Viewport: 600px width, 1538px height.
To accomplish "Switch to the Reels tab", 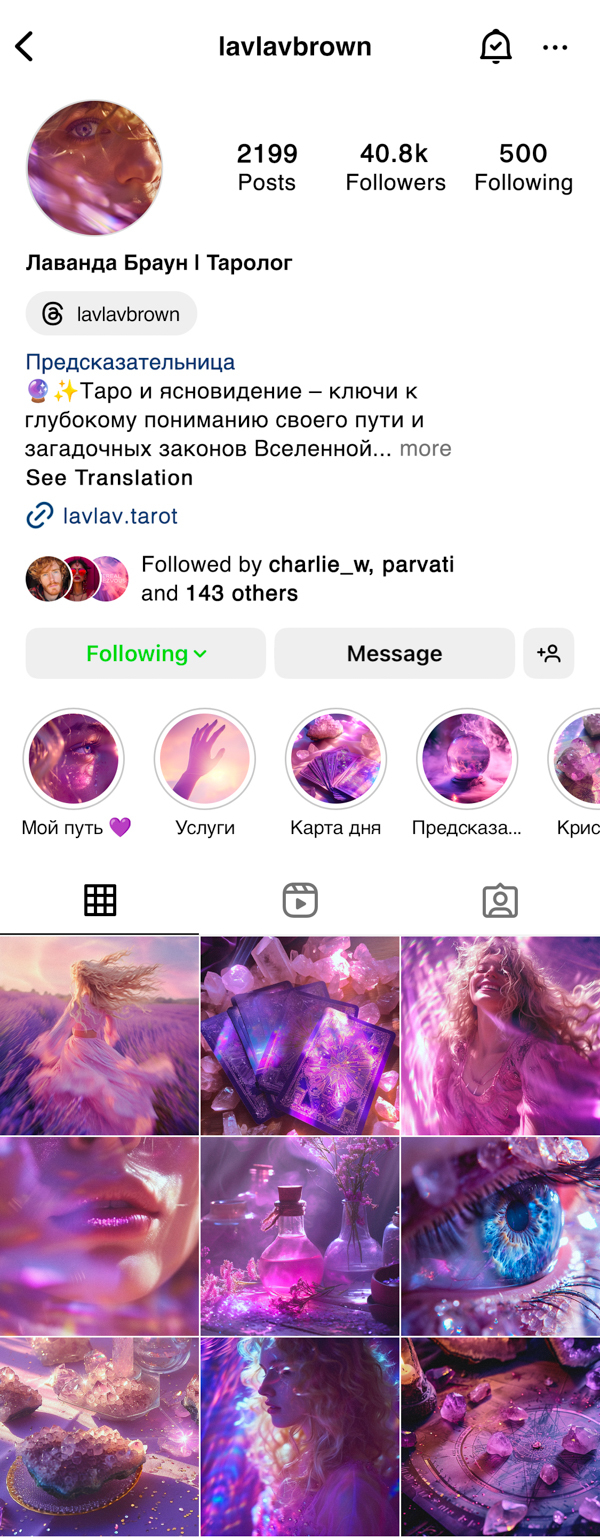I will tap(300, 900).
